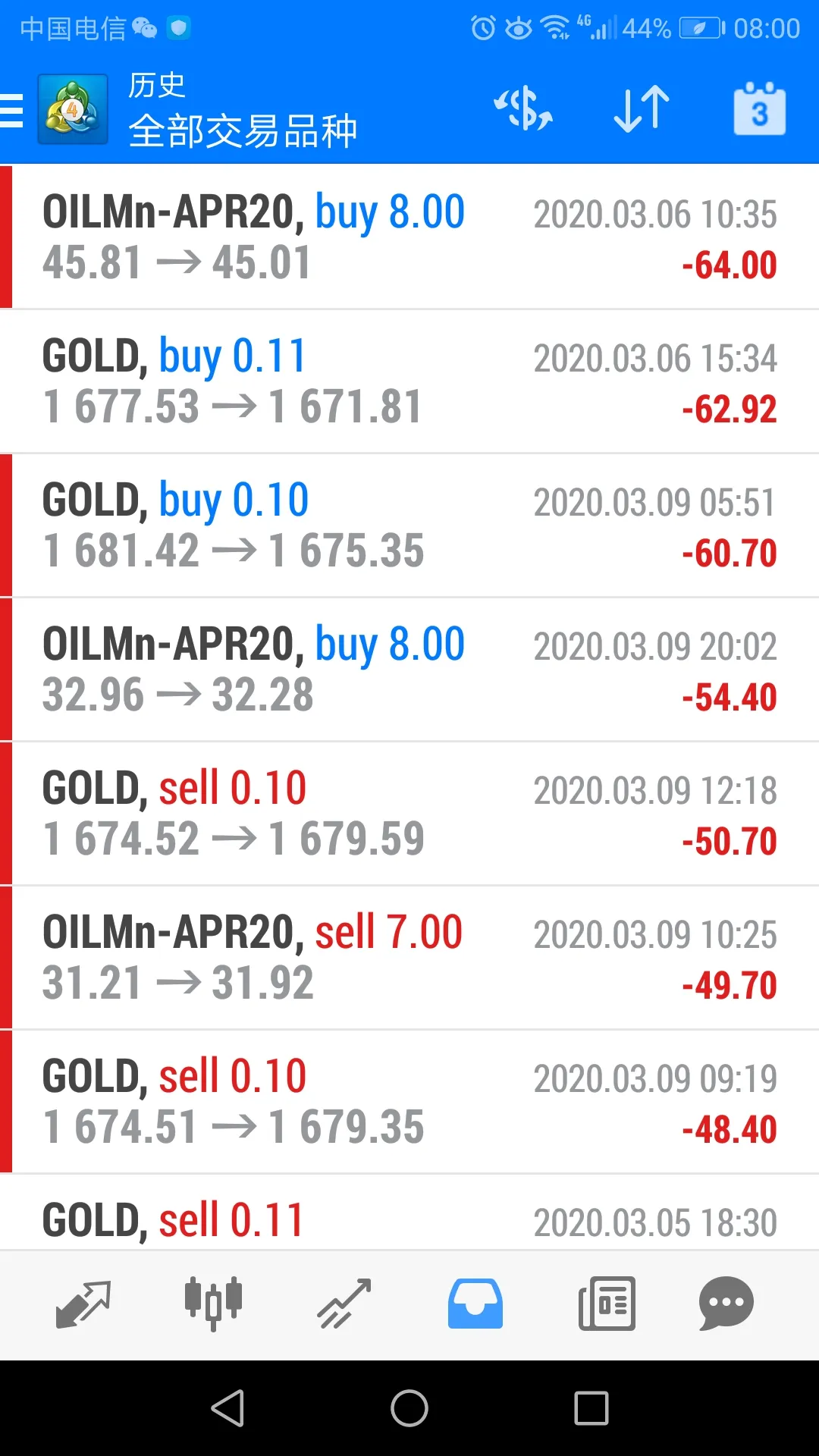Open the GOLD buy 0.10 trade losing -60.70
This screenshot has width=819, height=1456.
[x=409, y=526]
